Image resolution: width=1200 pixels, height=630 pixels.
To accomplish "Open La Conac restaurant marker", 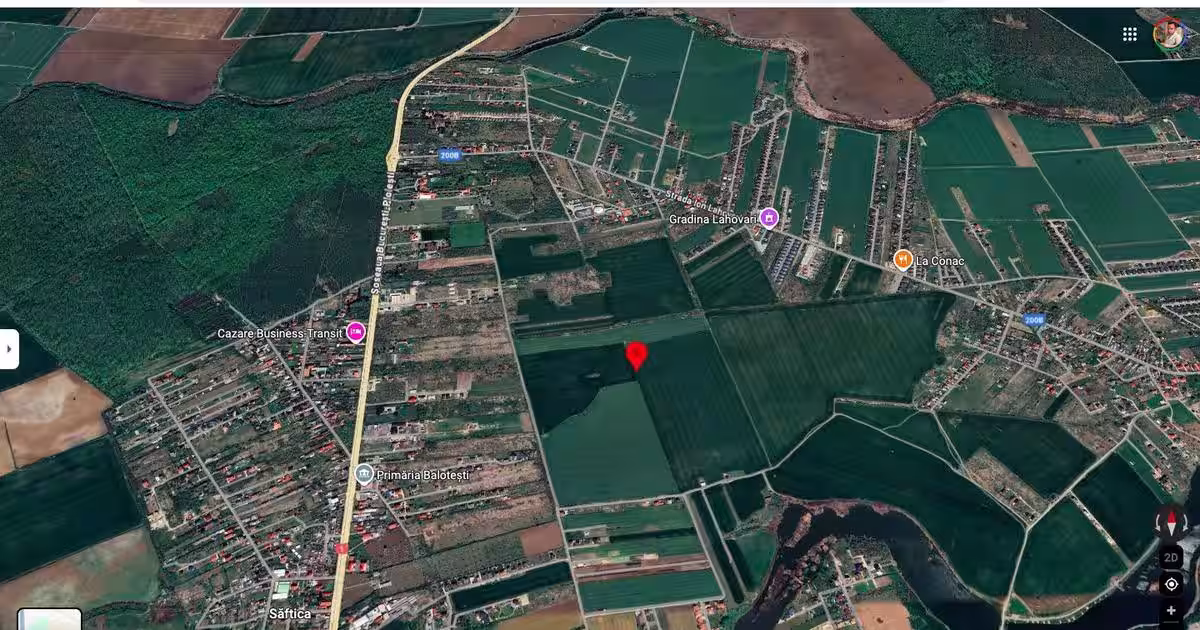I will [x=902, y=260].
